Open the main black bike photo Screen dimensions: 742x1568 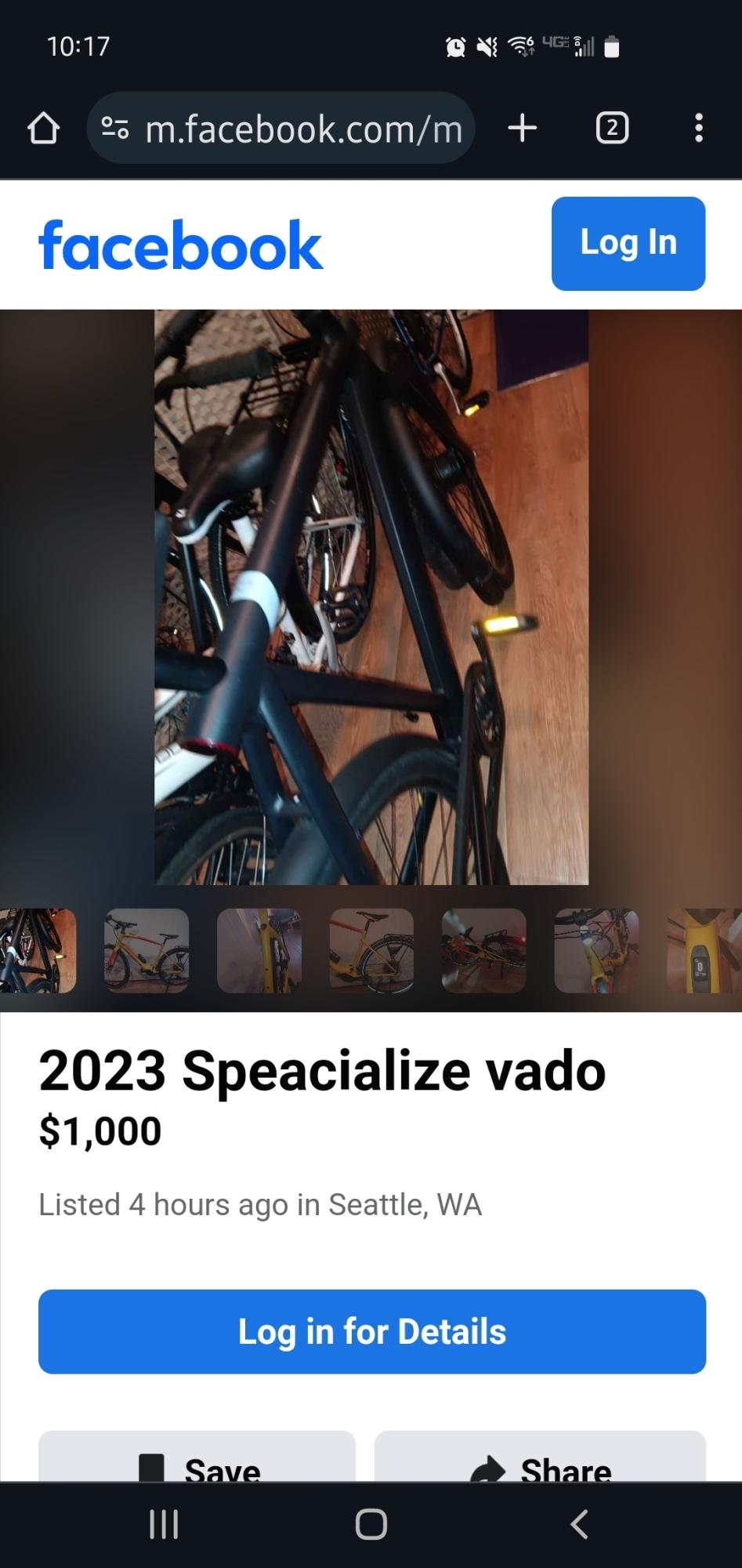pyautogui.click(x=371, y=597)
